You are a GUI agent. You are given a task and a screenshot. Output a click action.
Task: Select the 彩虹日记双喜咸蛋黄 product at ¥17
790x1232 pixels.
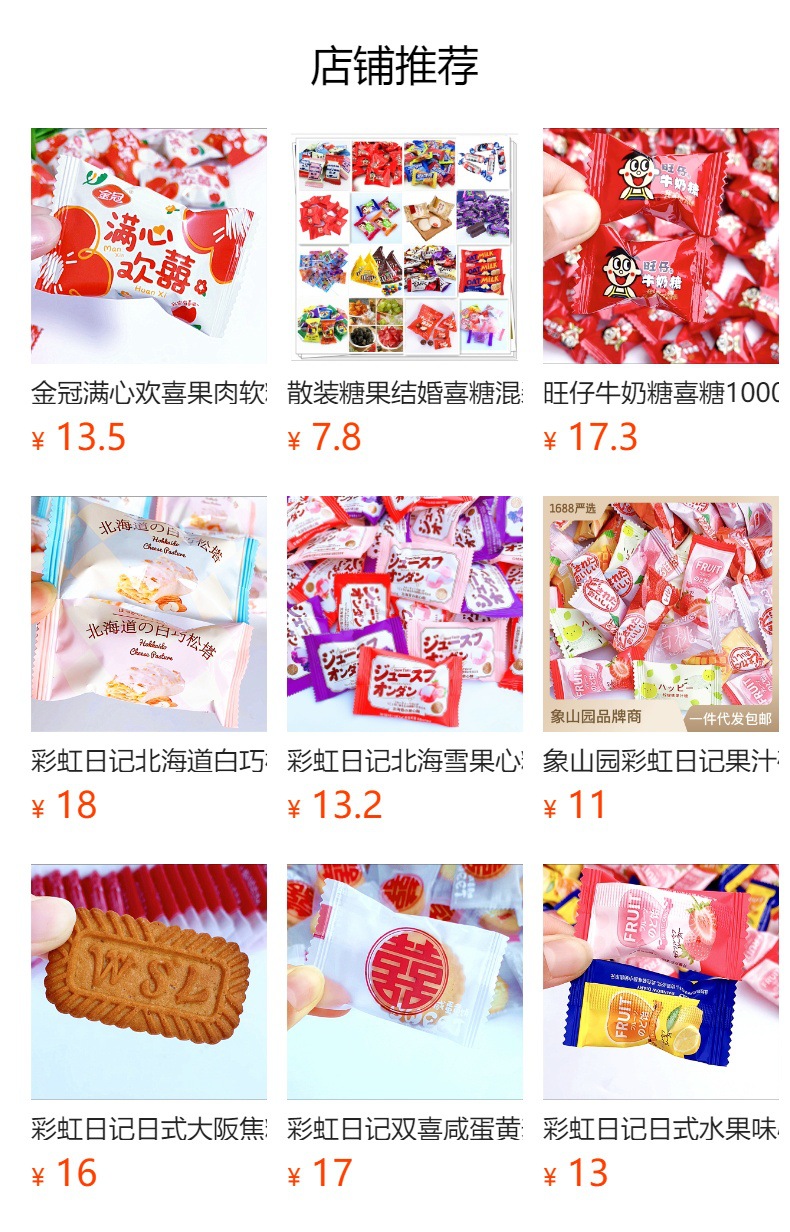tap(404, 982)
